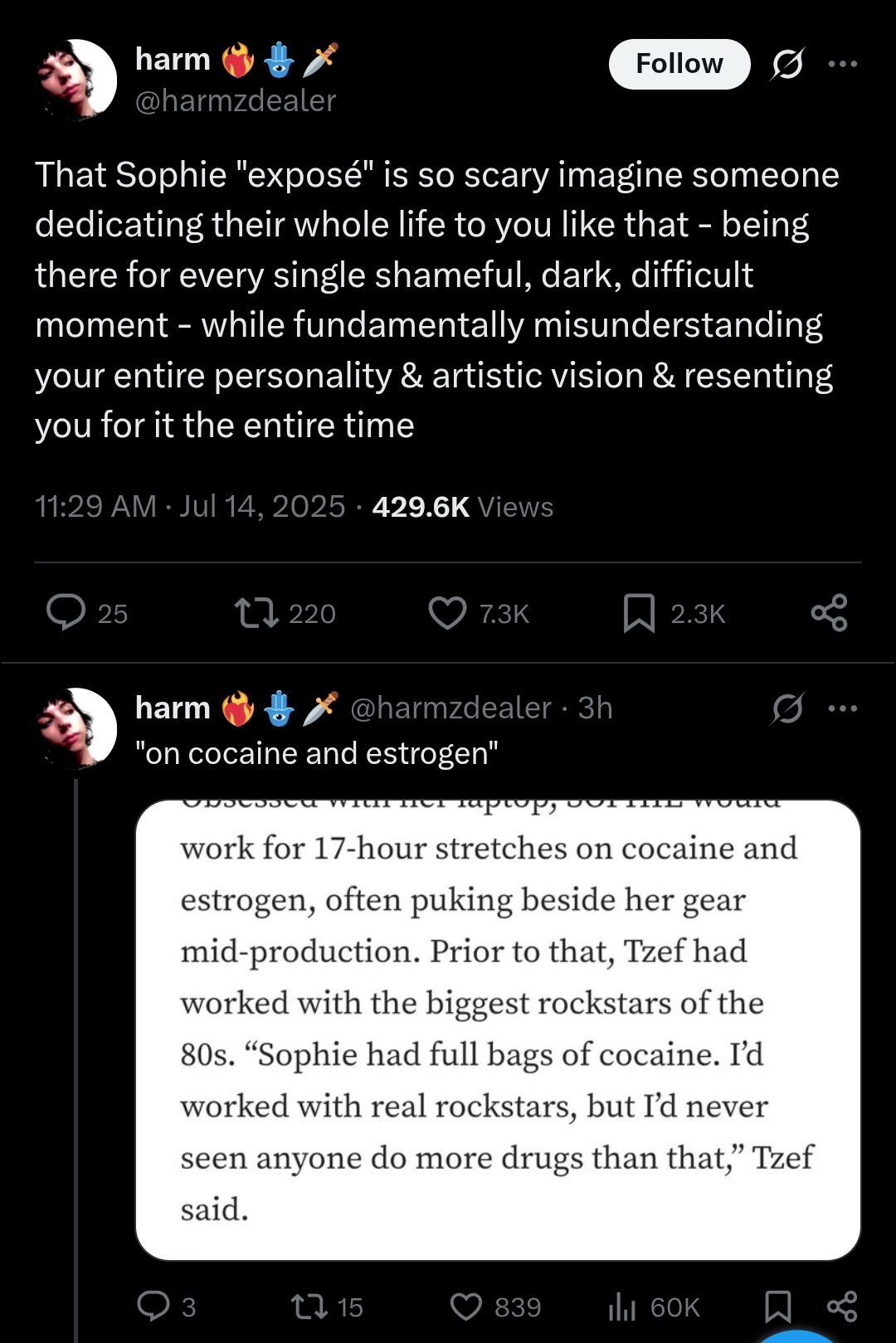The width and height of the screenshot is (896, 1343).
Task: Tap the Grok icon on the reply post
Action: 786,708
